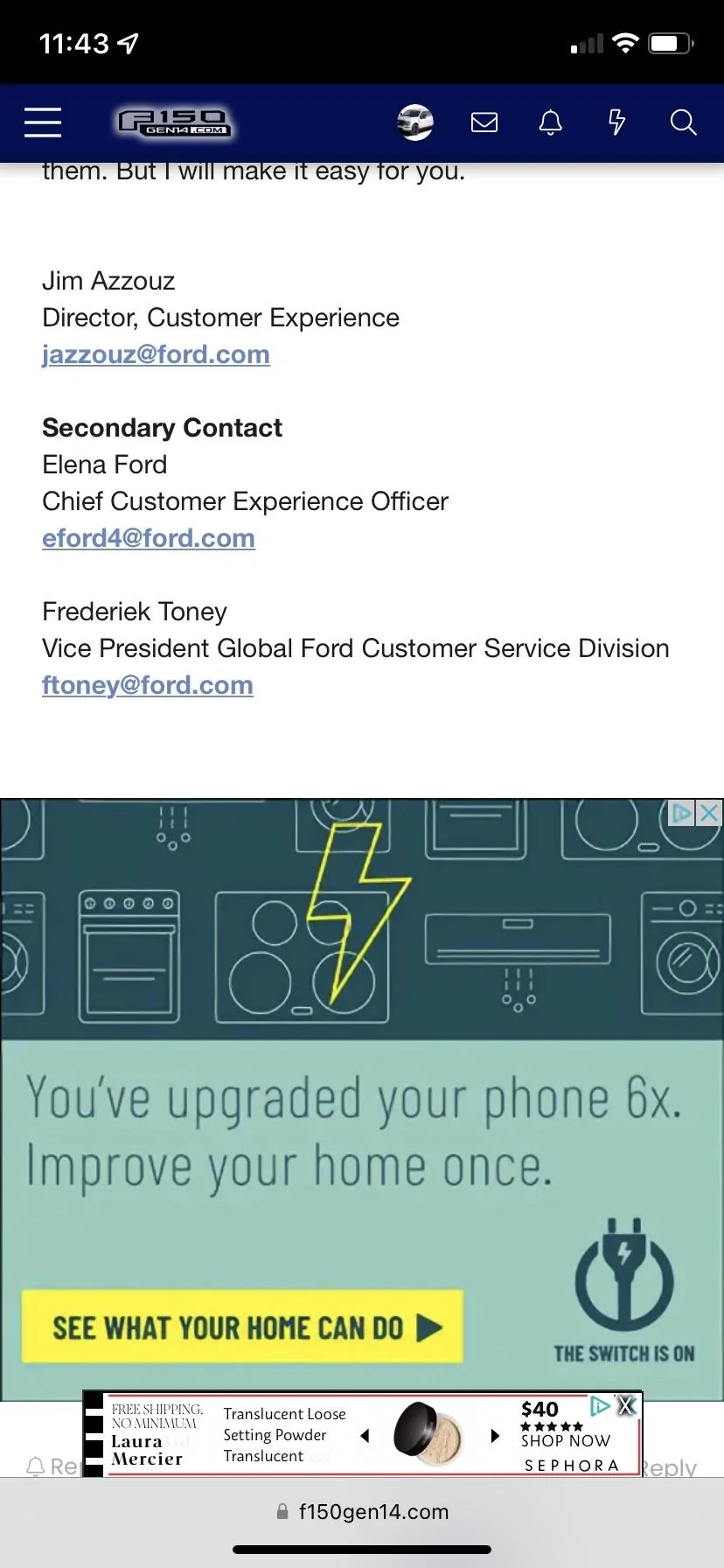This screenshot has height=1568, width=724.
Task: Open the hamburger menu
Action: (43, 122)
